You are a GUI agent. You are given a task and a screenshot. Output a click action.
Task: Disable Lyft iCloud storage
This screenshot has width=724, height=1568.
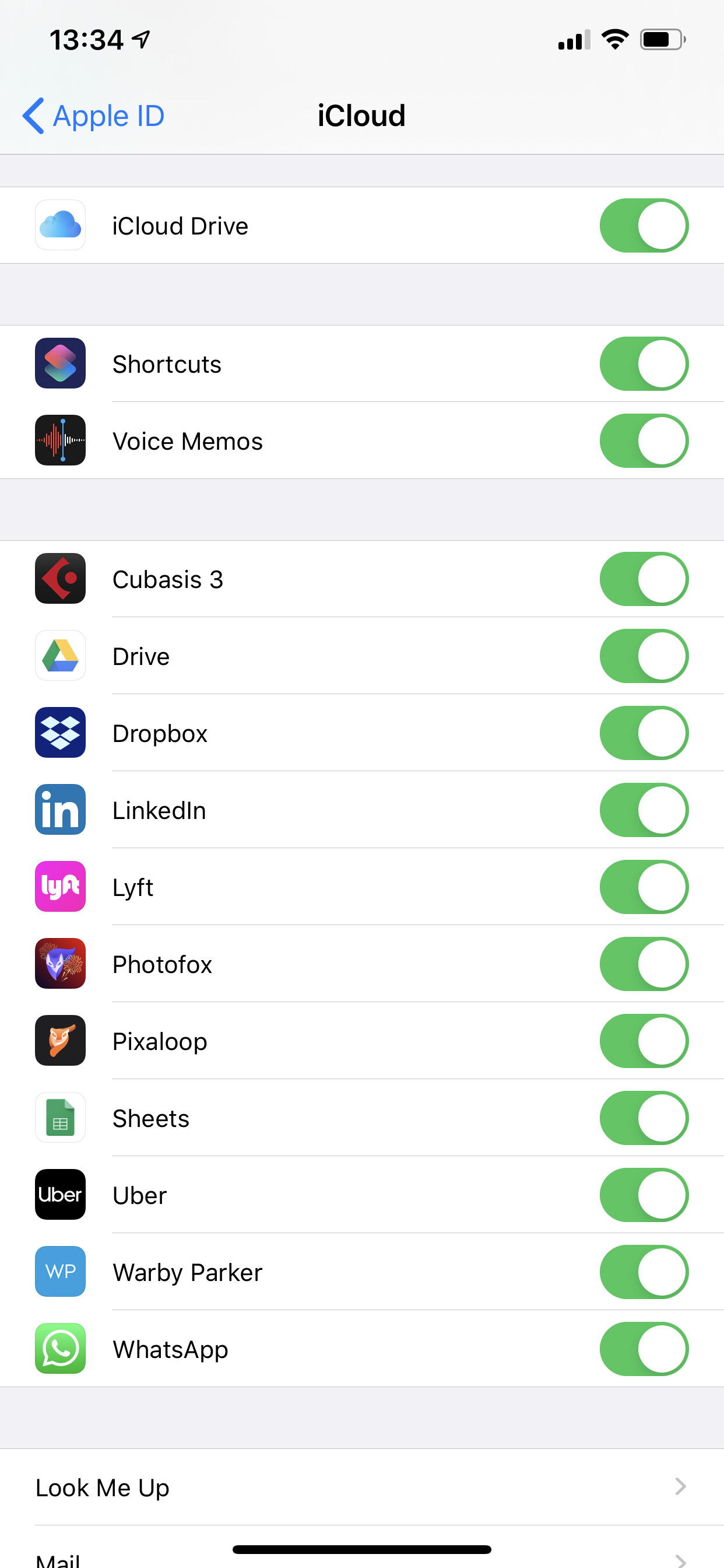point(644,887)
